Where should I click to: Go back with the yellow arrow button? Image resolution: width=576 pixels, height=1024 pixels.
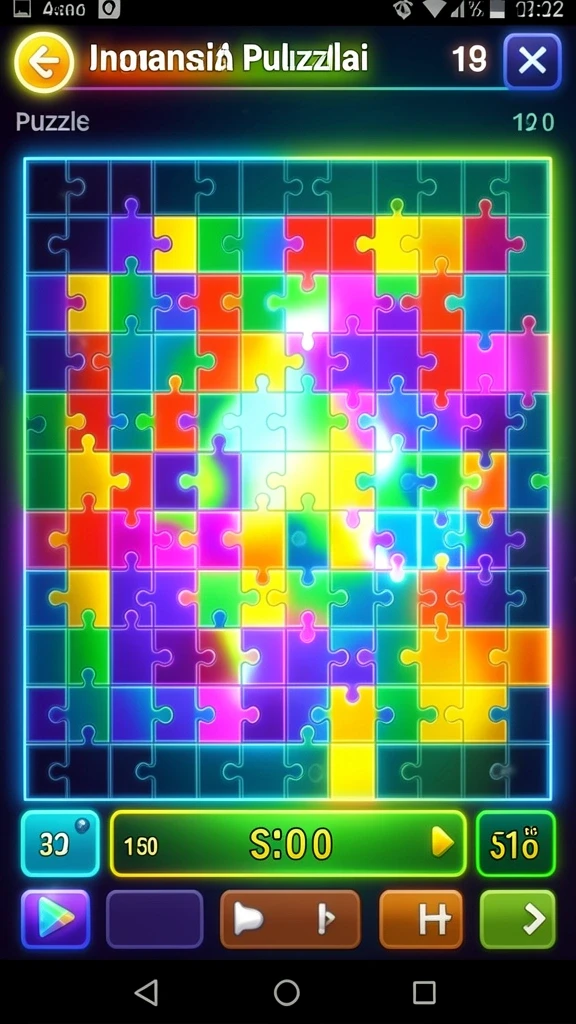(43, 62)
